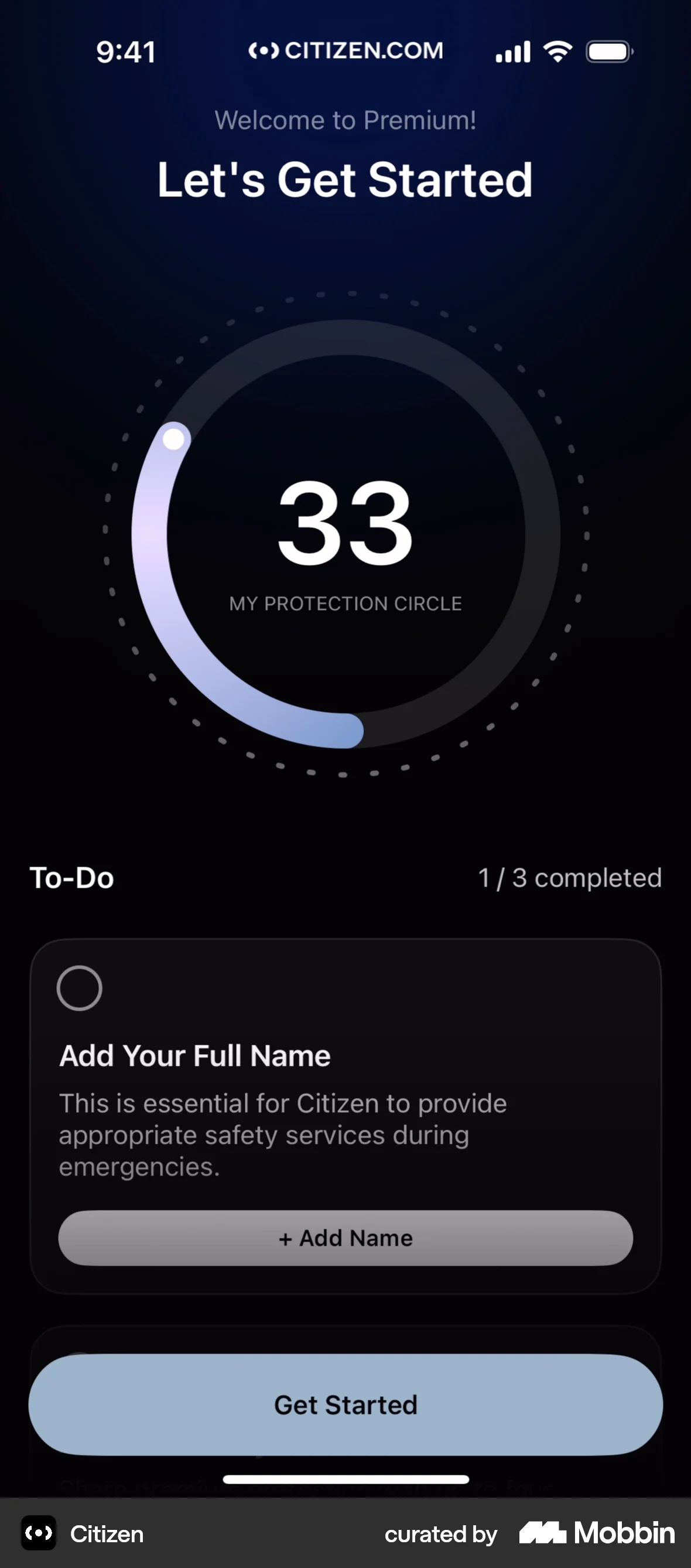
Task: Click the 1 / 3 completed label
Action: pyautogui.click(x=569, y=878)
